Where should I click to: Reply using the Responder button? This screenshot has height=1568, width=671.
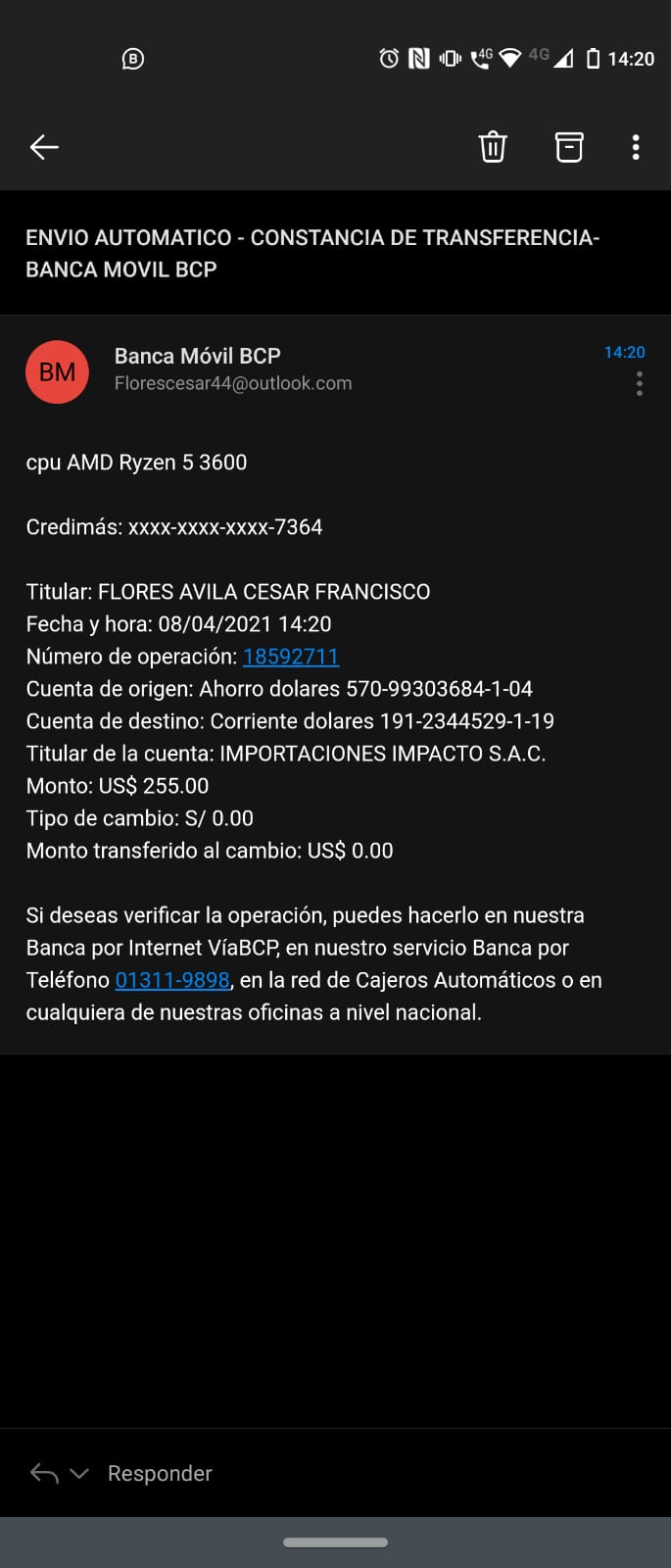[160, 1473]
